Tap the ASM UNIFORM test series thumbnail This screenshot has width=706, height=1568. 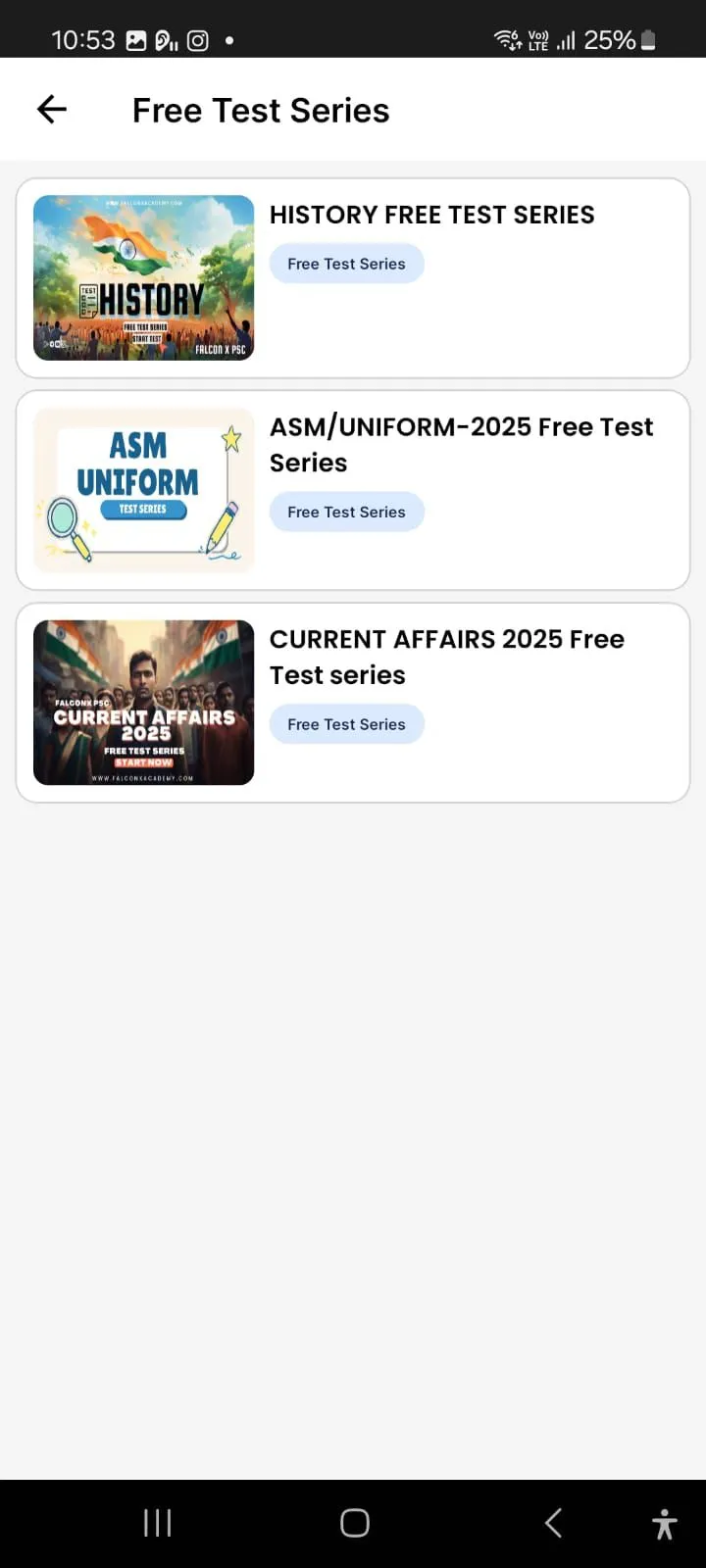143,490
